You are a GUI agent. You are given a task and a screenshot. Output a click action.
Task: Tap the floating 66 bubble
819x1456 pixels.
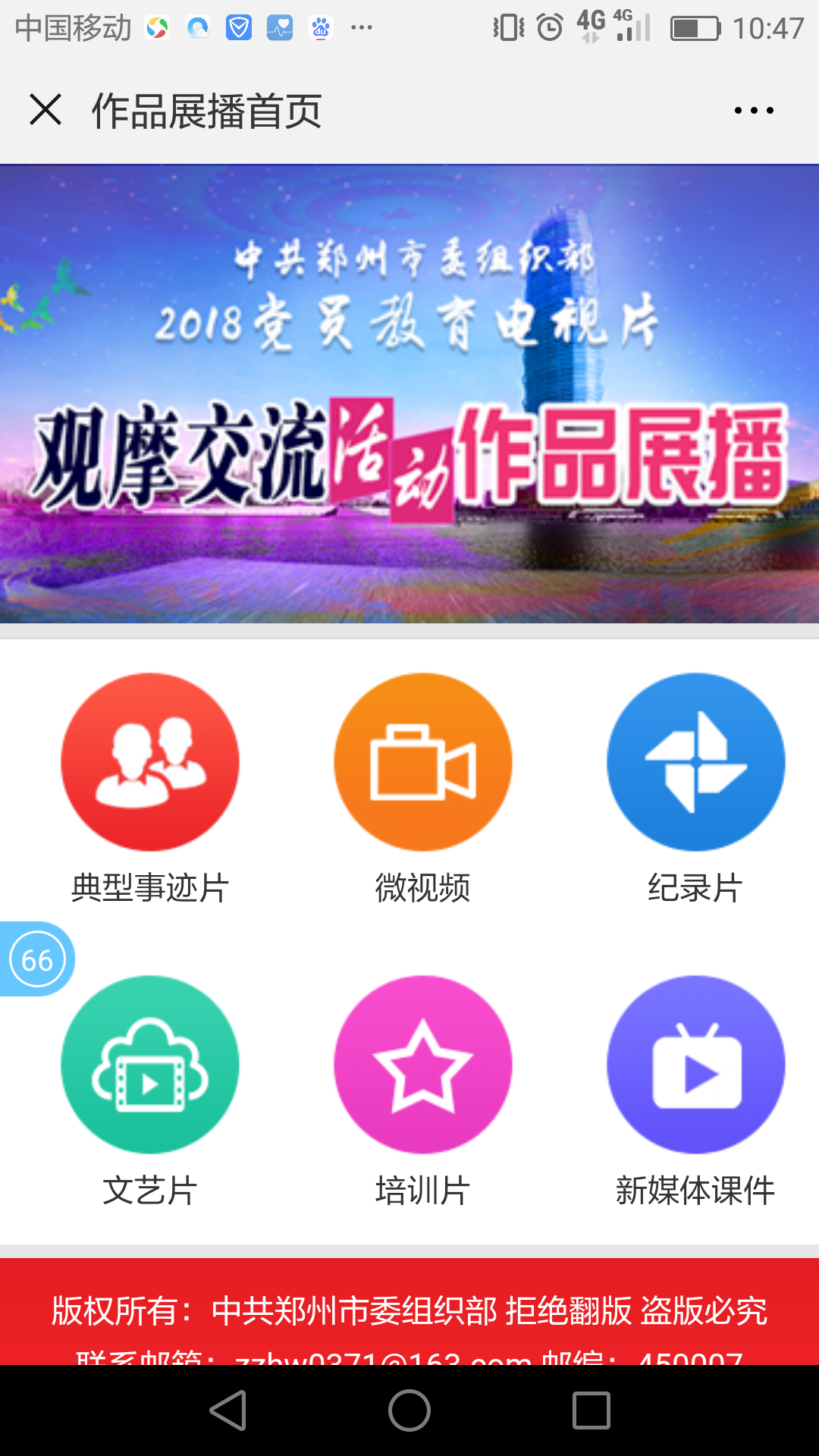37,959
